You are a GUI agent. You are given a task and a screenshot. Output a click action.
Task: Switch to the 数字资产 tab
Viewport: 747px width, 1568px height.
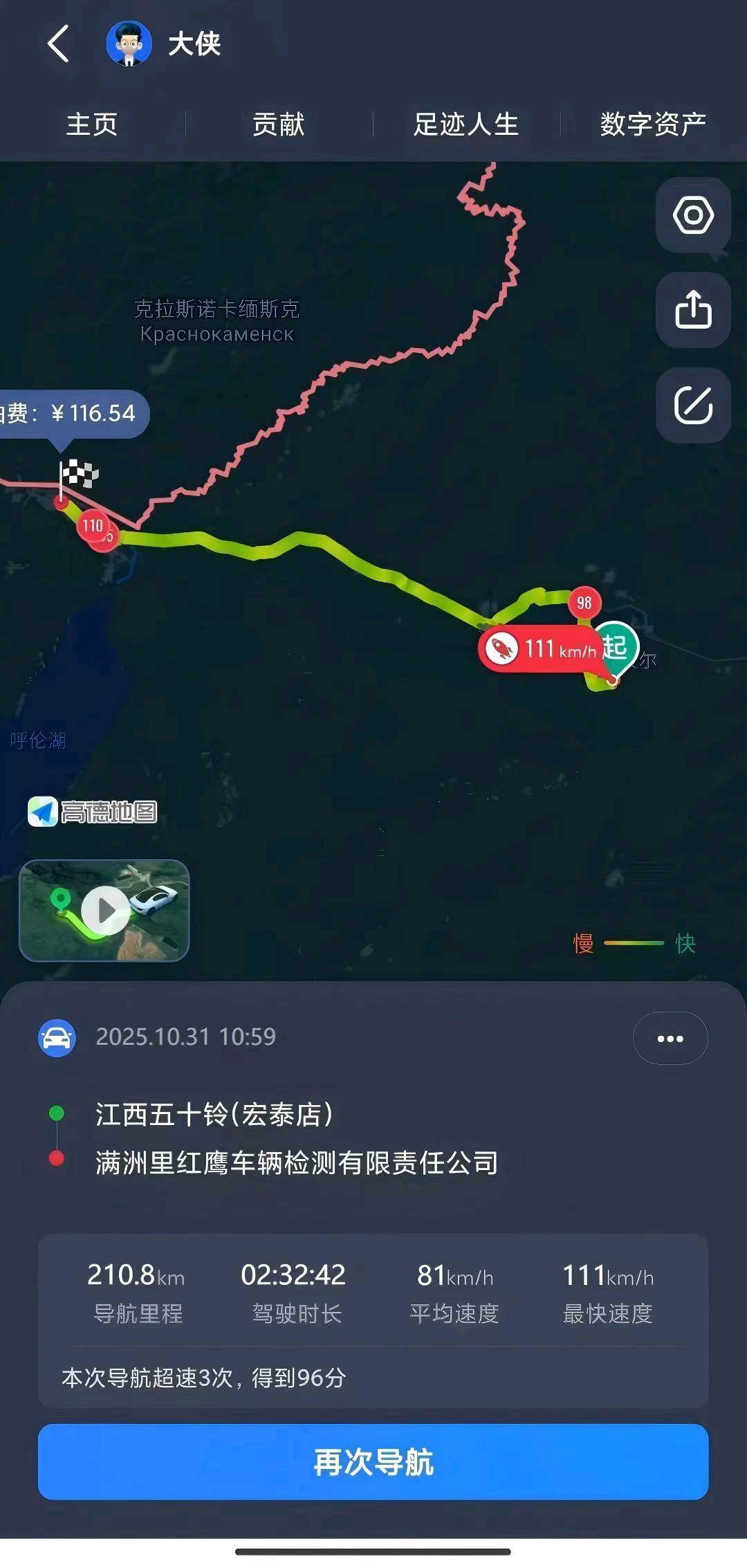652,125
